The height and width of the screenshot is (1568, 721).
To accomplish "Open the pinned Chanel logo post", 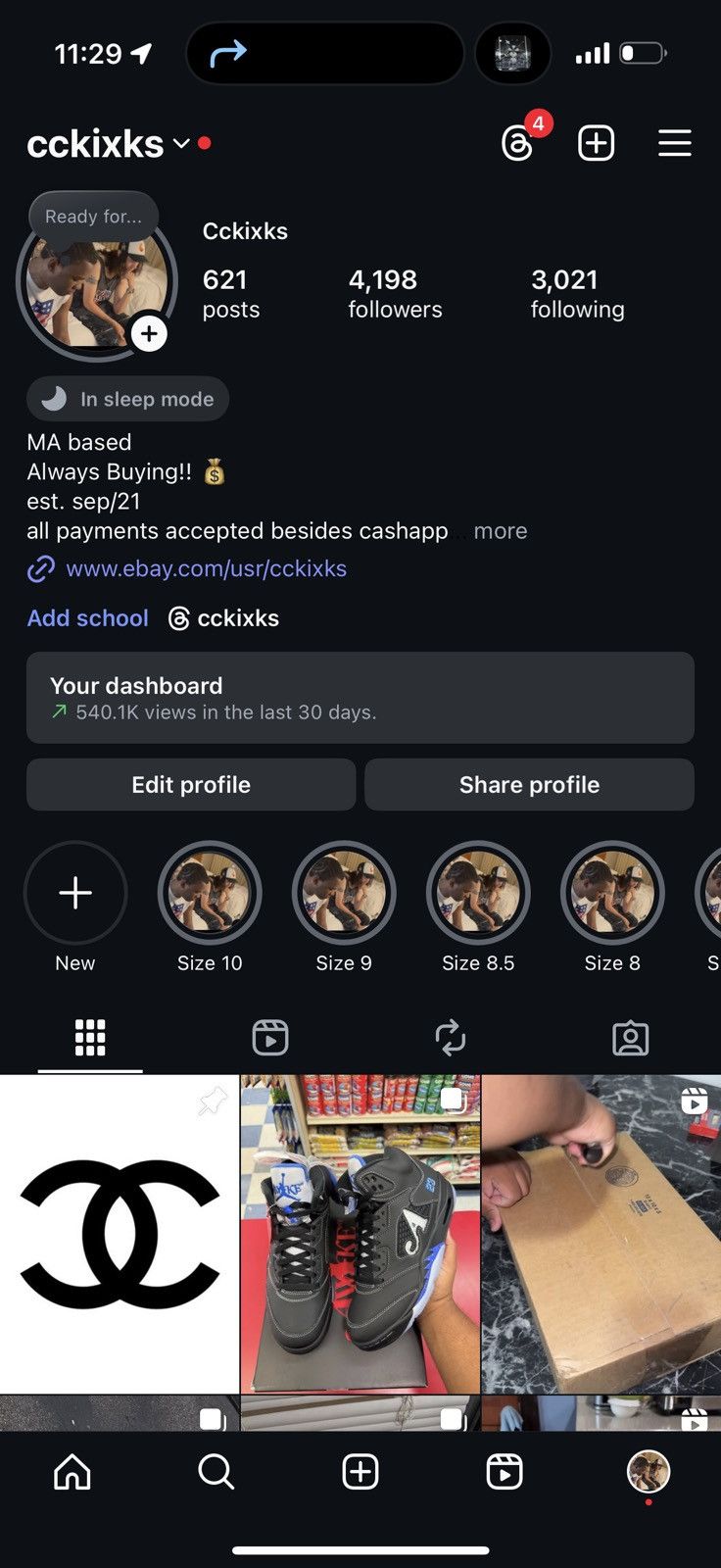I will [120, 1234].
